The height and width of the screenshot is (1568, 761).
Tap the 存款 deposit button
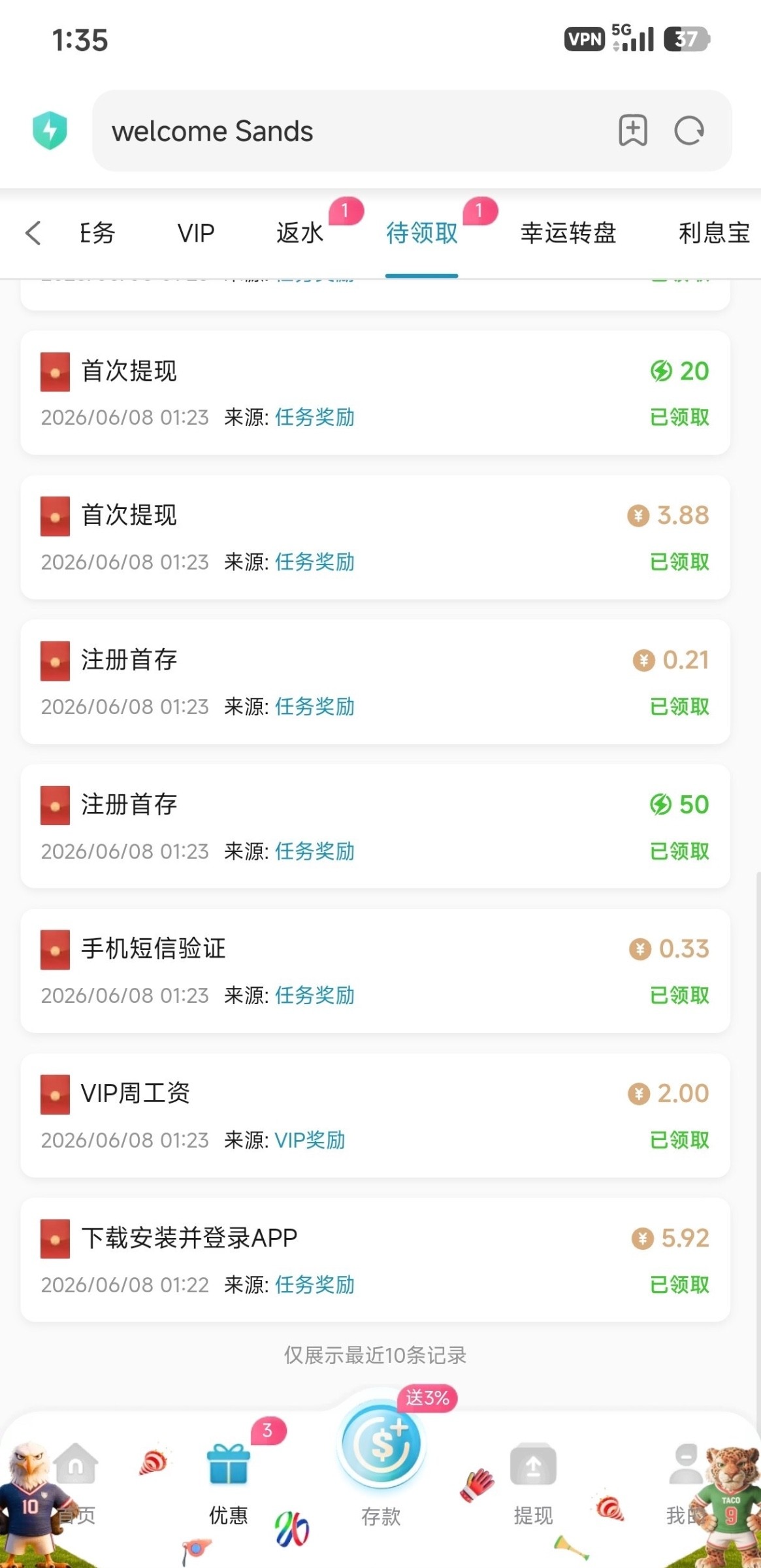[381, 1463]
